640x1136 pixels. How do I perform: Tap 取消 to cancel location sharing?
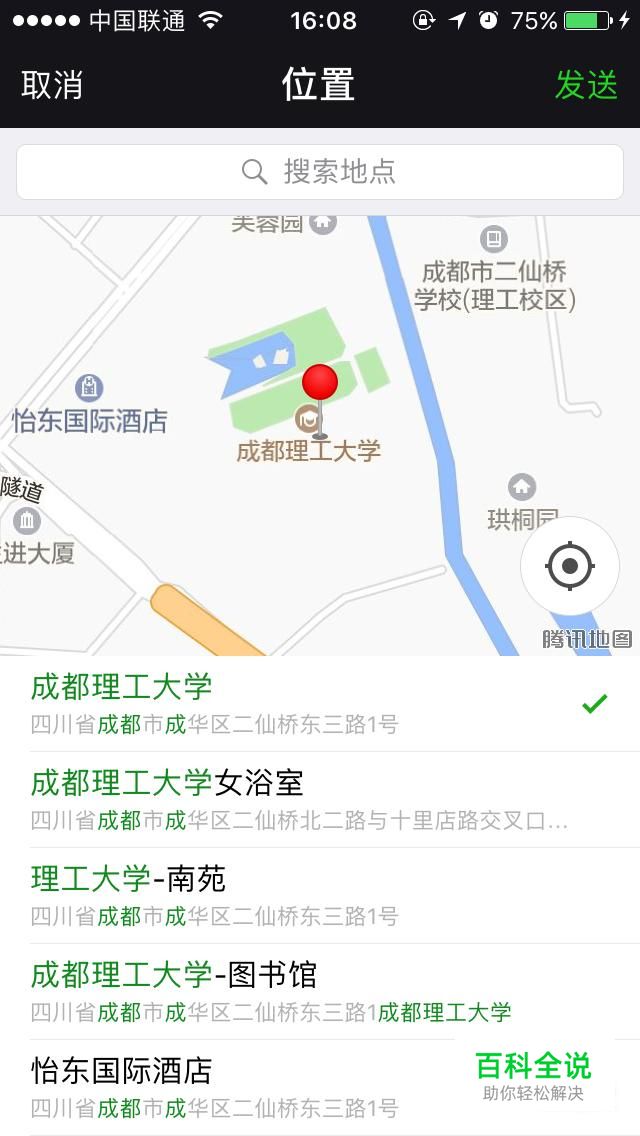point(52,85)
